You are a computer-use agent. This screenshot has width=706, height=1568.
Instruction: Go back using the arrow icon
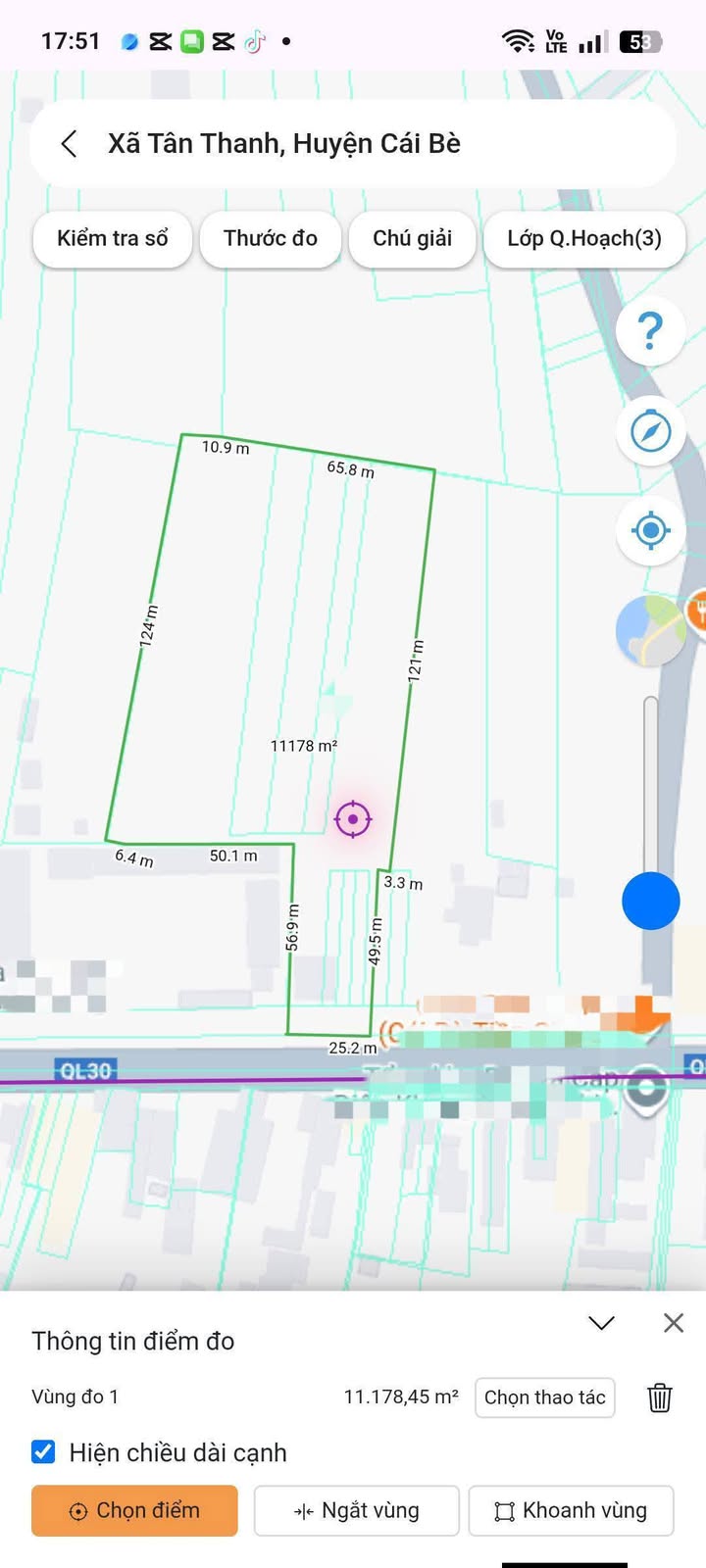point(69,144)
